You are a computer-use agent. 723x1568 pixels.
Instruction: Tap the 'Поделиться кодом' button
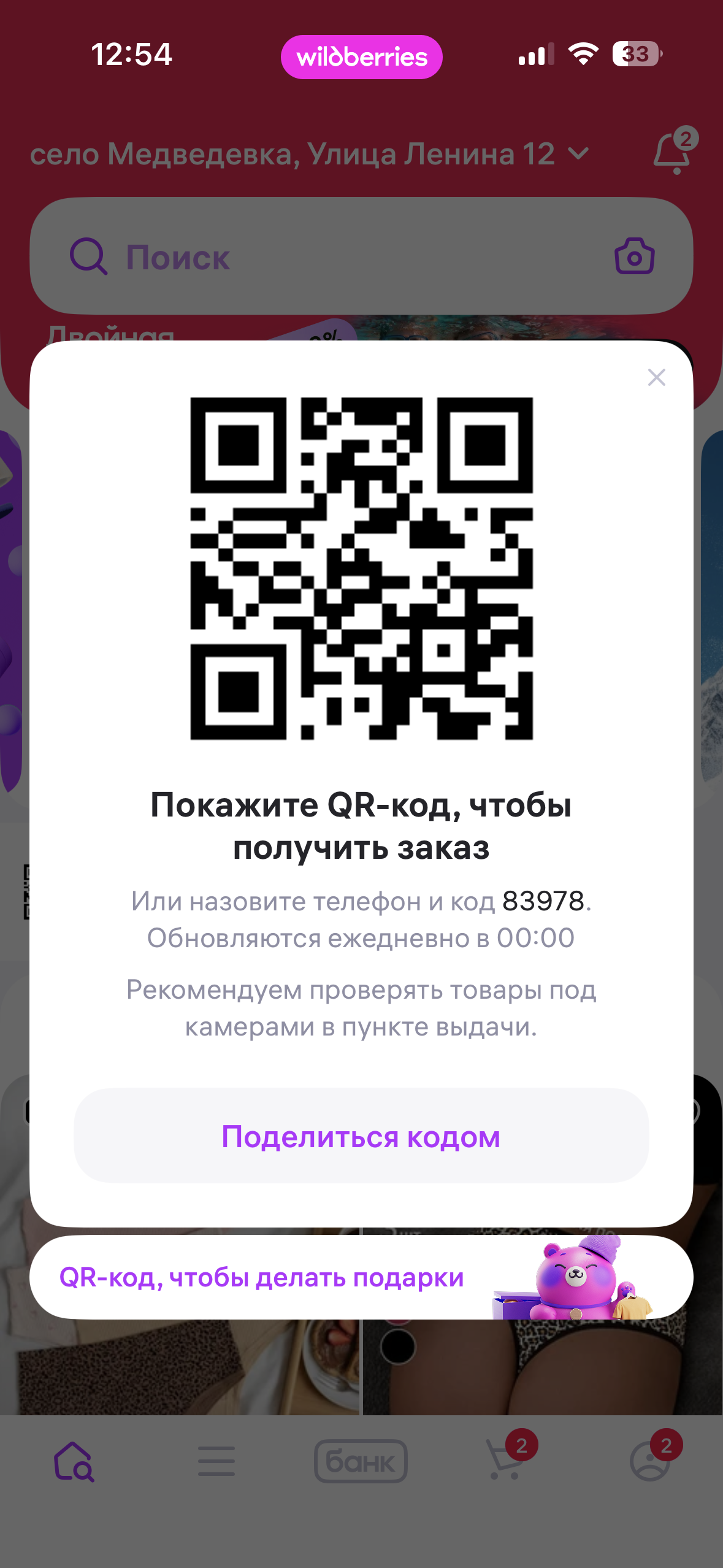pos(361,1136)
